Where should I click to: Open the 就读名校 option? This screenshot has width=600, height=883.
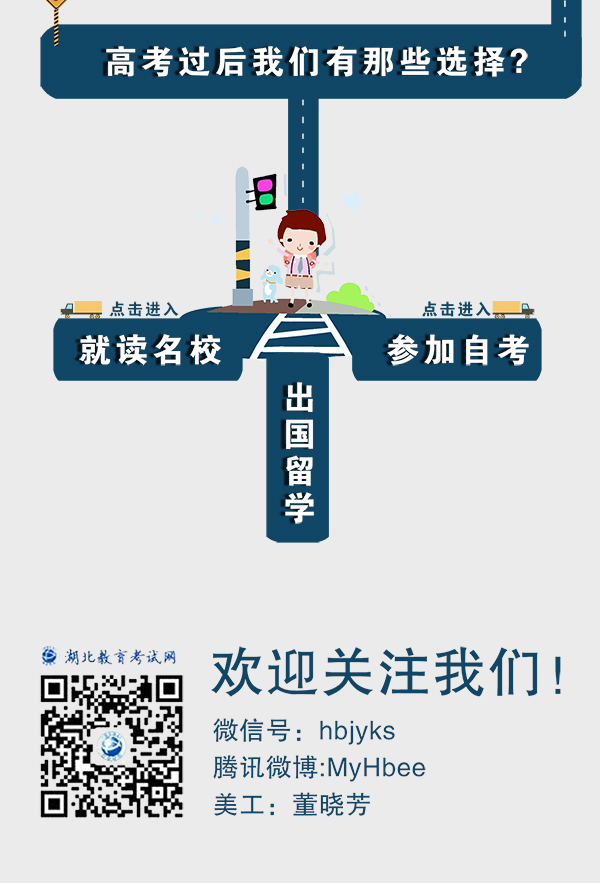[150, 350]
